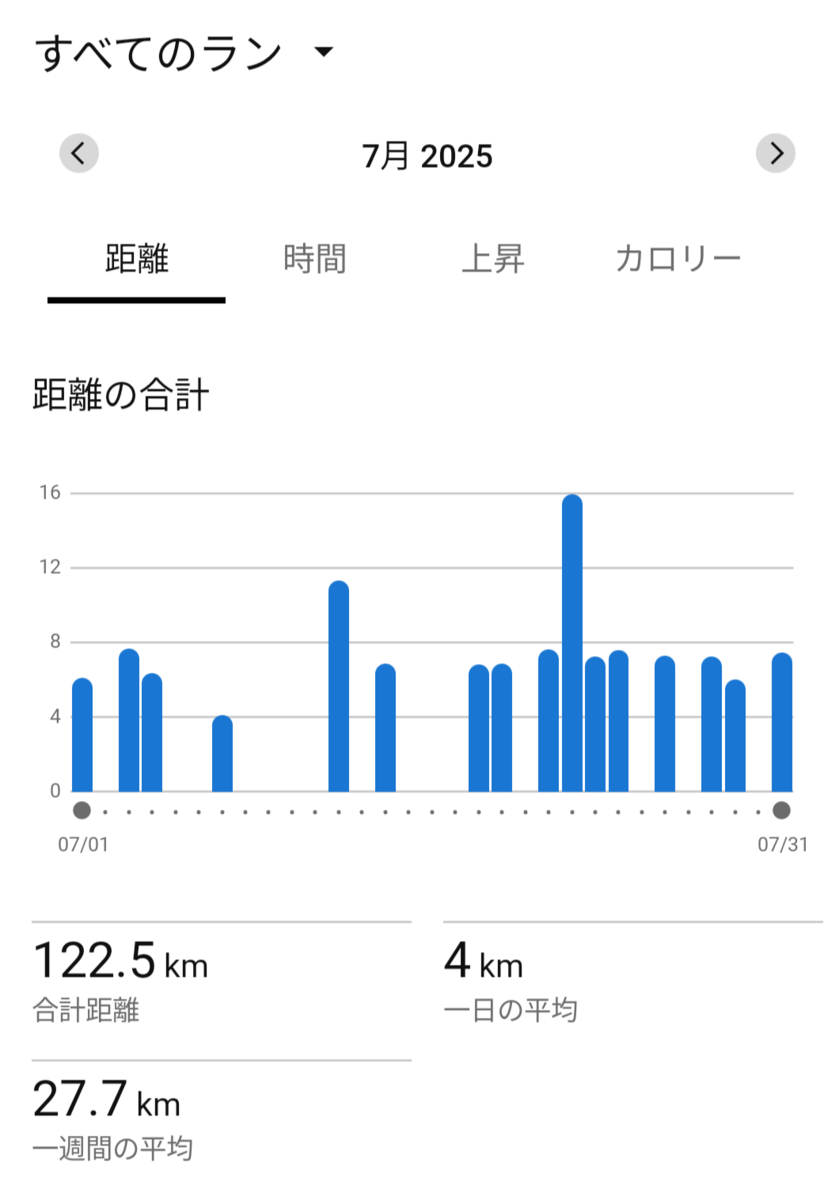Switch to the カロリー tab

[x=678, y=260]
